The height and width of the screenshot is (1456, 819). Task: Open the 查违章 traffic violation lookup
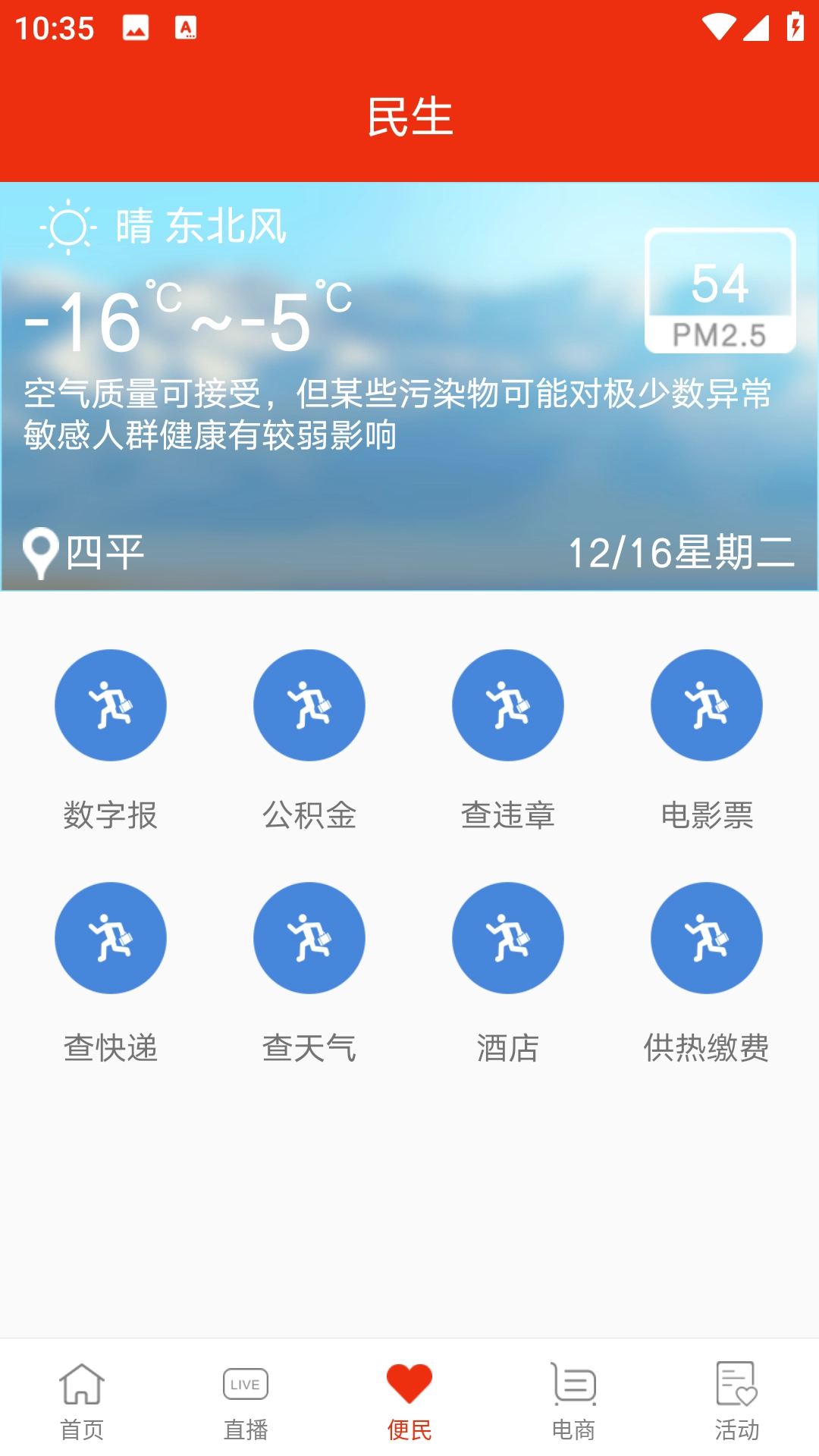pyautogui.click(x=508, y=704)
